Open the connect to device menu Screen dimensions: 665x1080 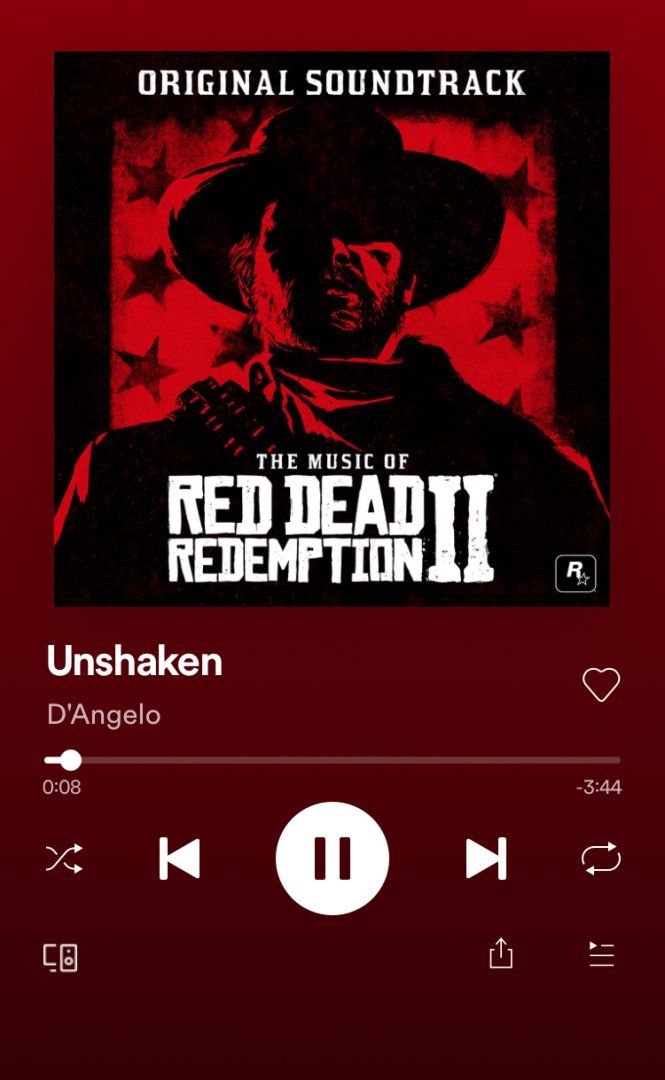point(61,956)
